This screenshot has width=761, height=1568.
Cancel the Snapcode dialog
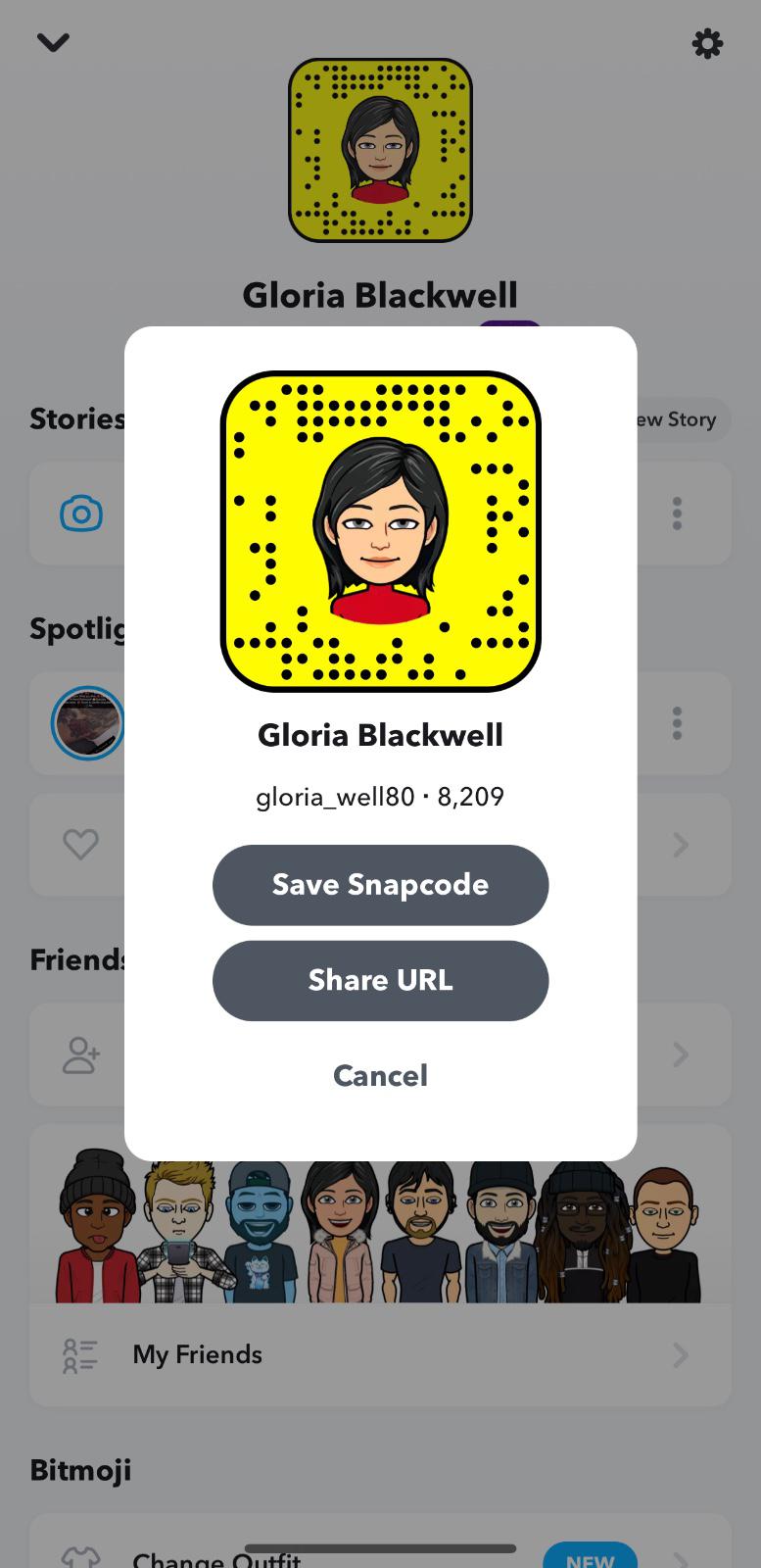[x=380, y=1076]
